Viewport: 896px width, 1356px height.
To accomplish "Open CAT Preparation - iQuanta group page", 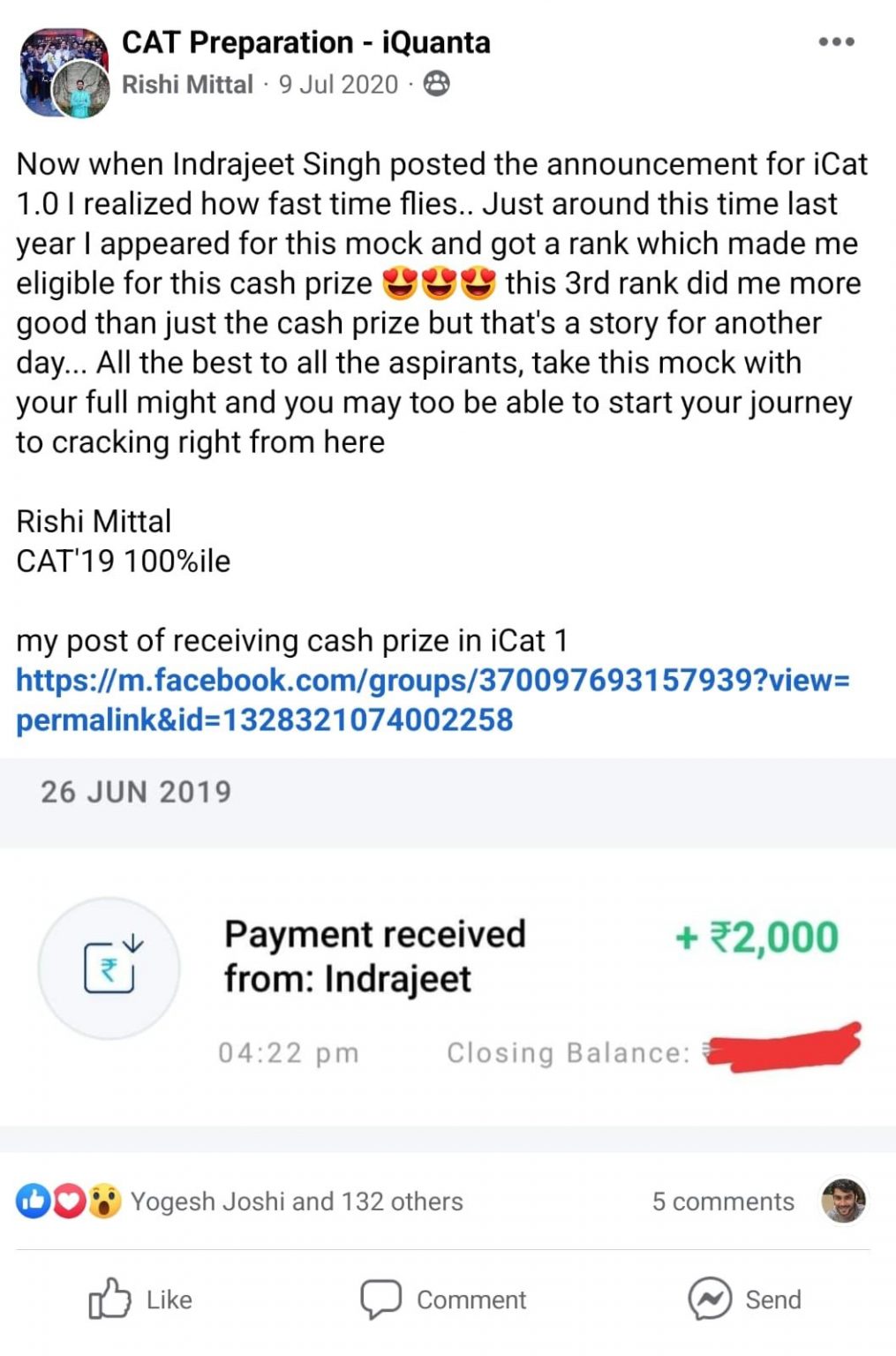I will [305, 42].
